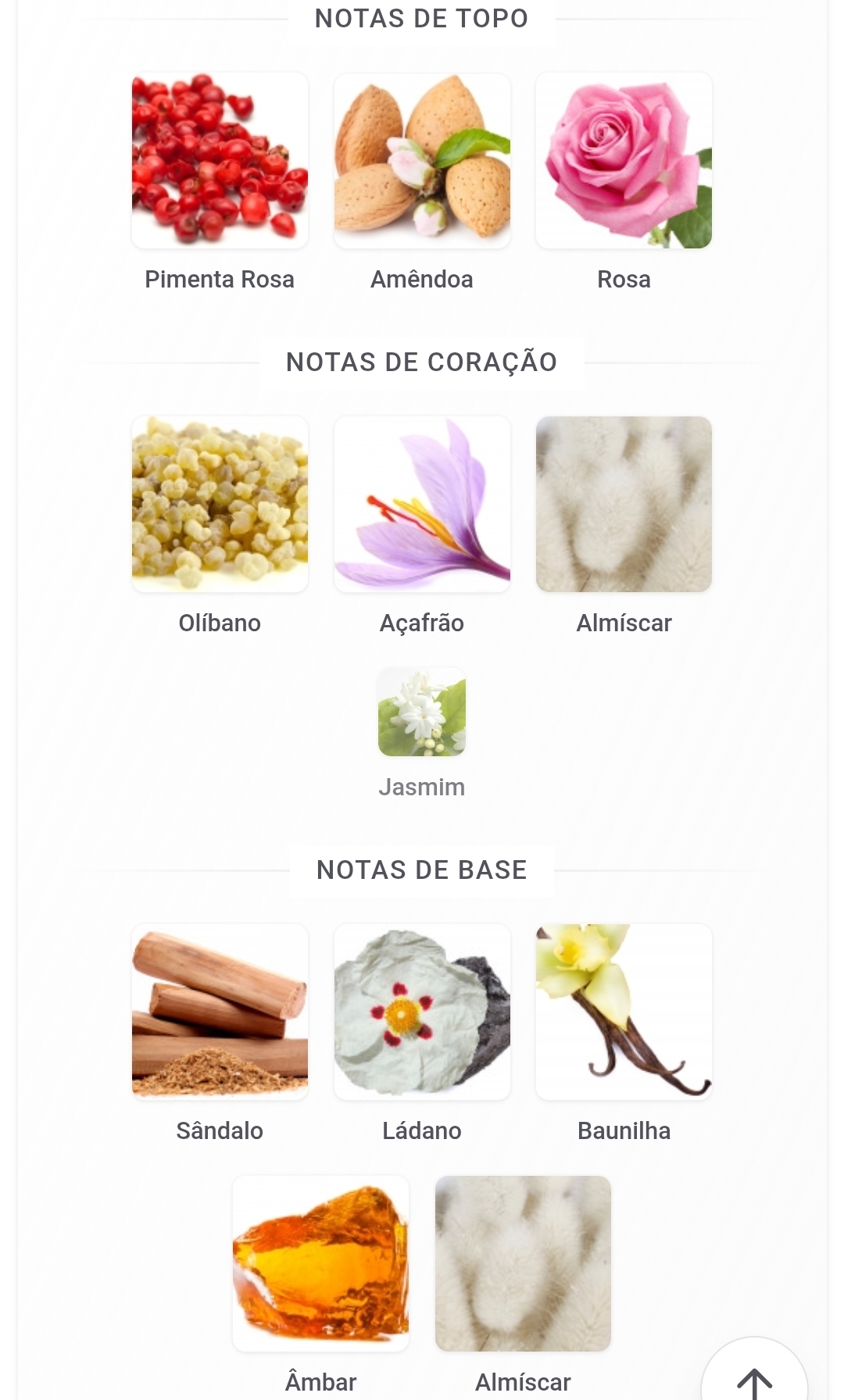This screenshot has height=1400, width=844.
Task: Tap the Âmbar note tile
Action: tap(321, 1264)
